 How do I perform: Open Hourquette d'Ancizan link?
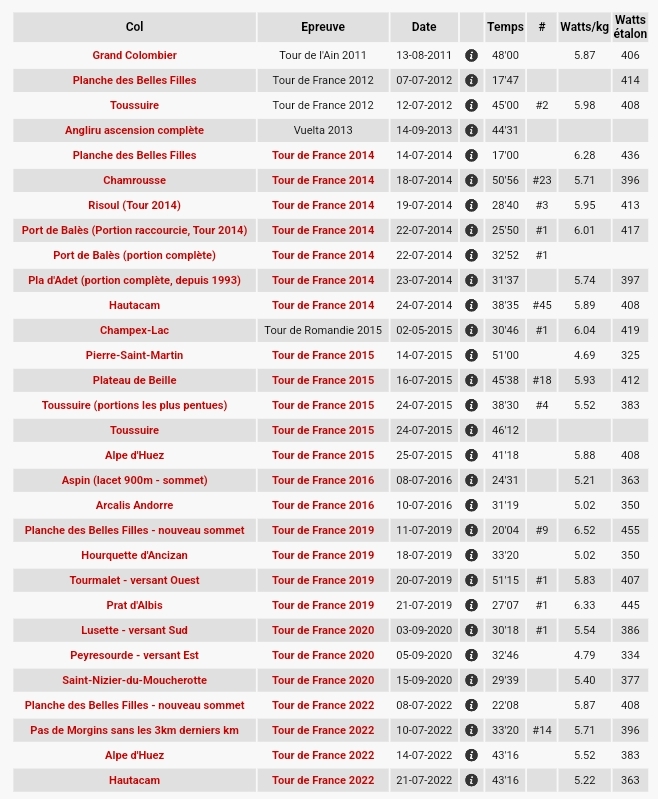134,555
